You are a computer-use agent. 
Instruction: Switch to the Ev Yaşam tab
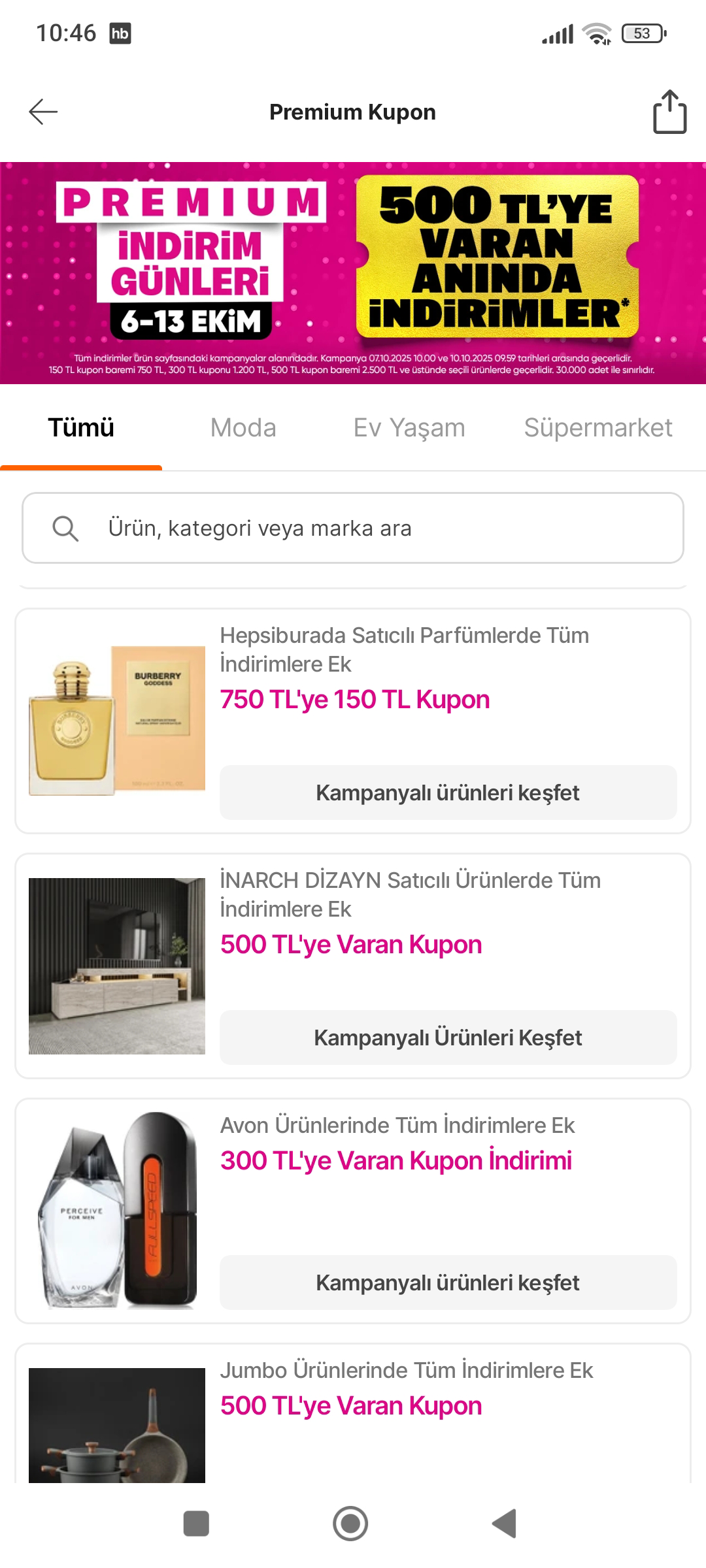(409, 428)
